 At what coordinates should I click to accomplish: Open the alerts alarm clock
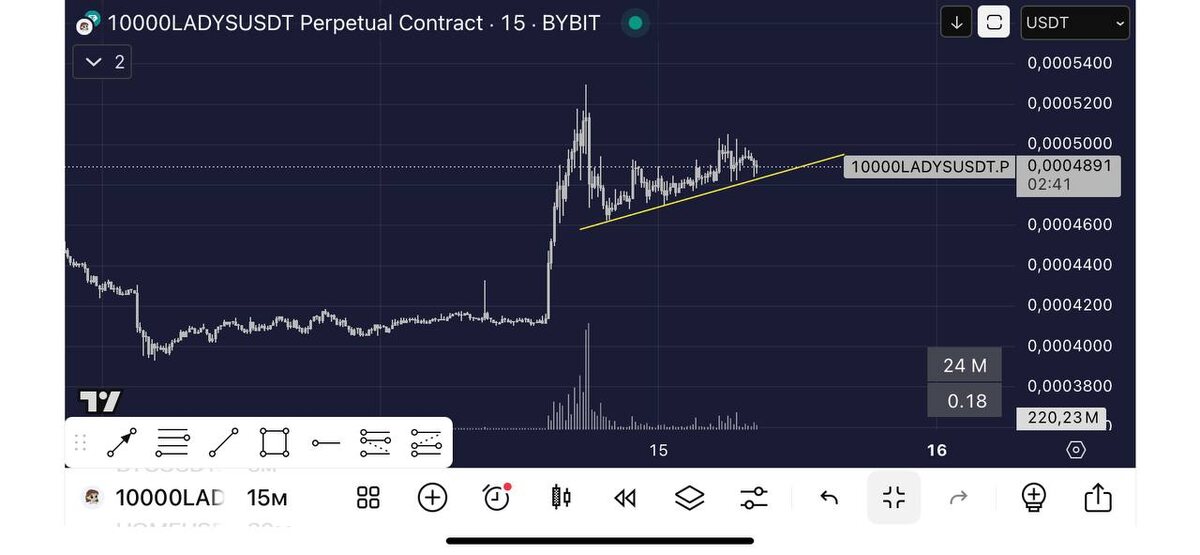pyautogui.click(x=497, y=497)
